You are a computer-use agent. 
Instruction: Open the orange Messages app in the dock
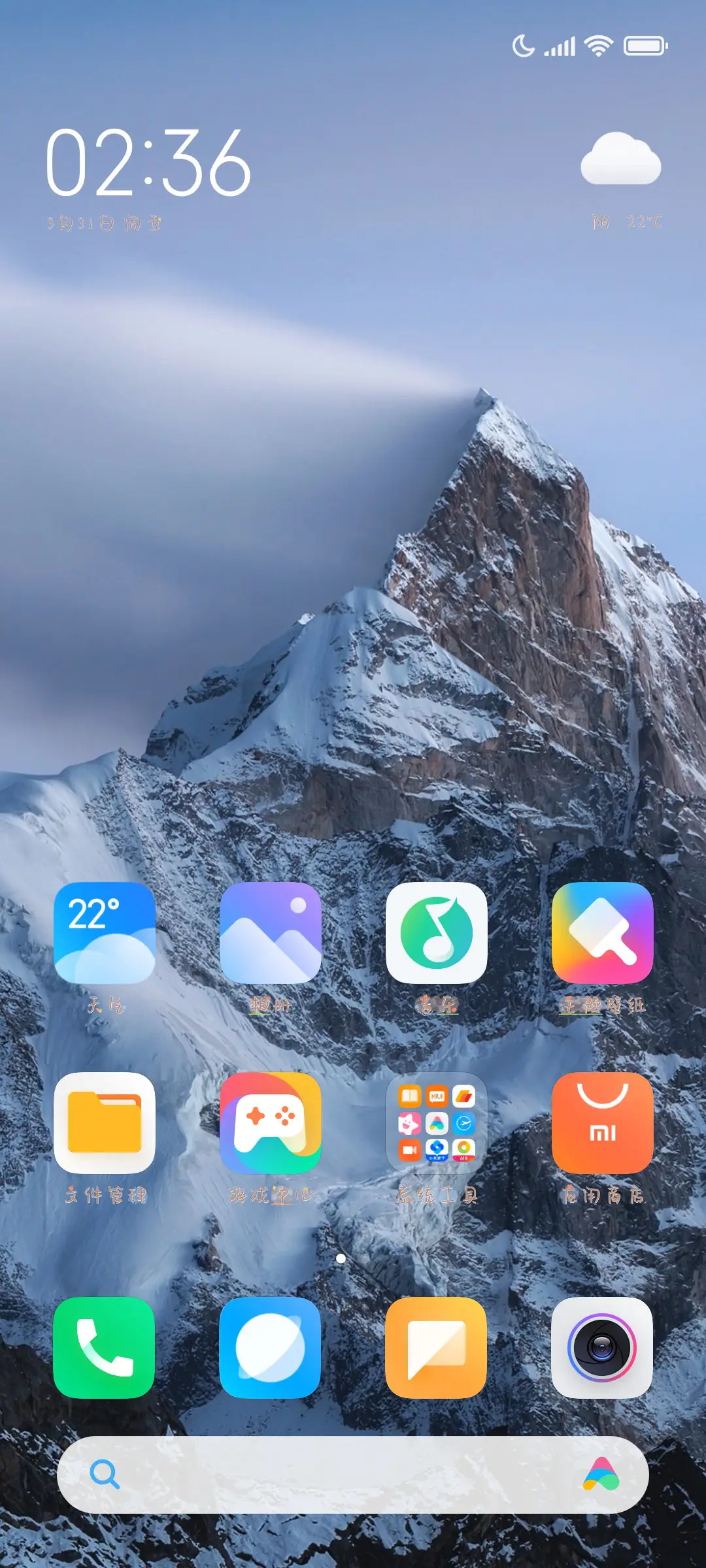tap(437, 1348)
